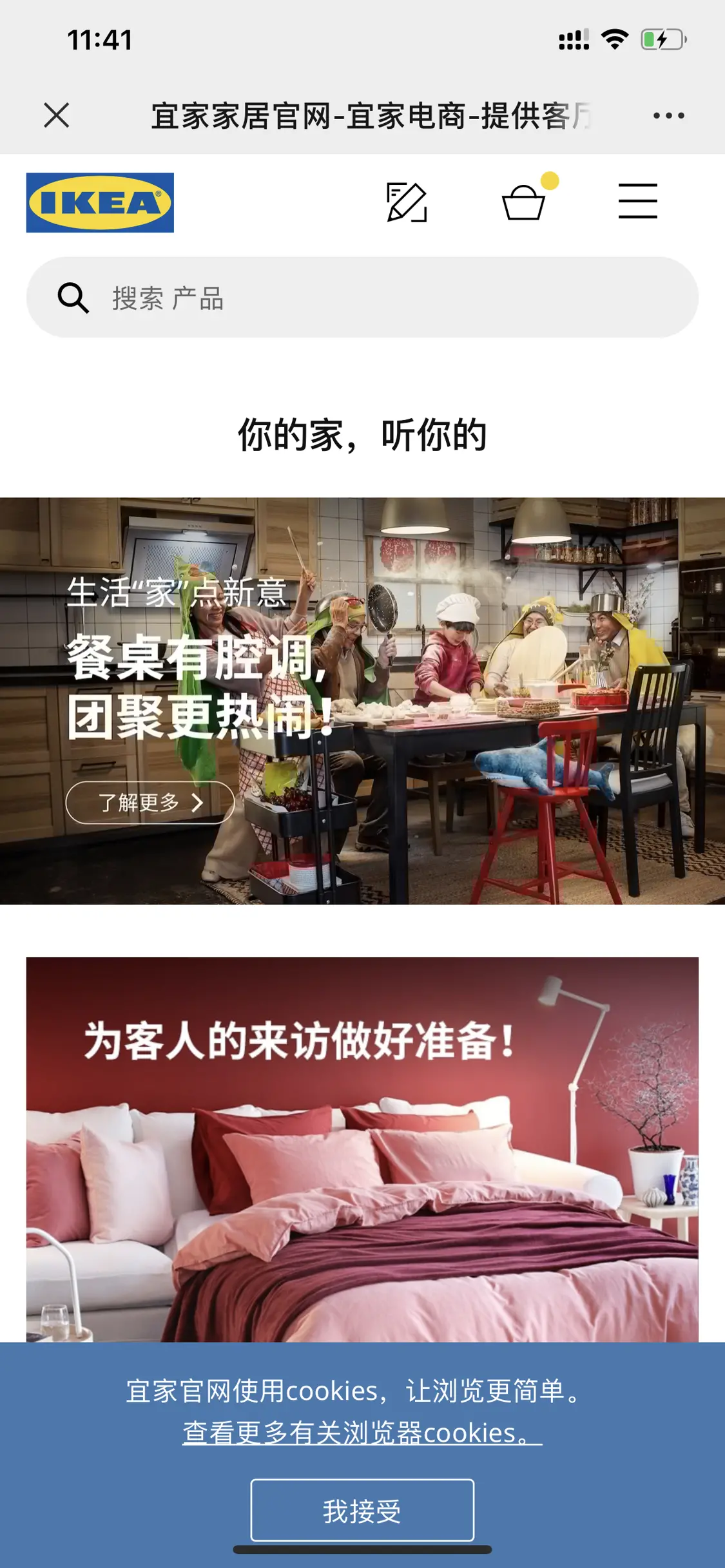
Task: Open the list/notes pencil icon
Action: (x=407, y=202)
